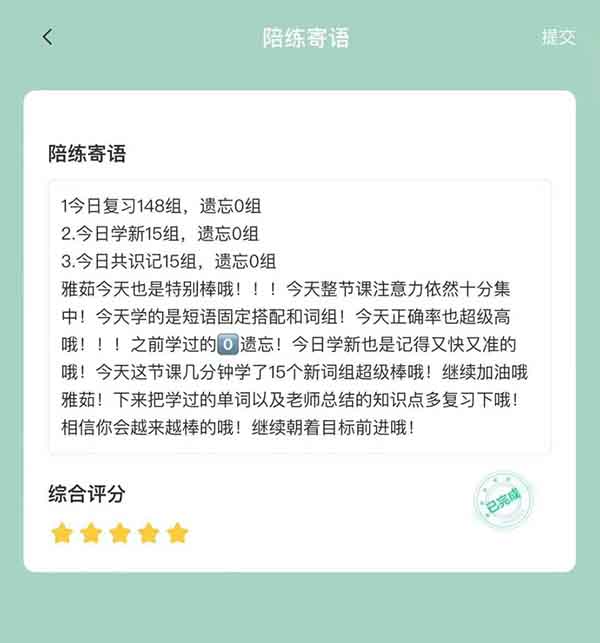Go back using the top-left arrow

click(47, 37)
